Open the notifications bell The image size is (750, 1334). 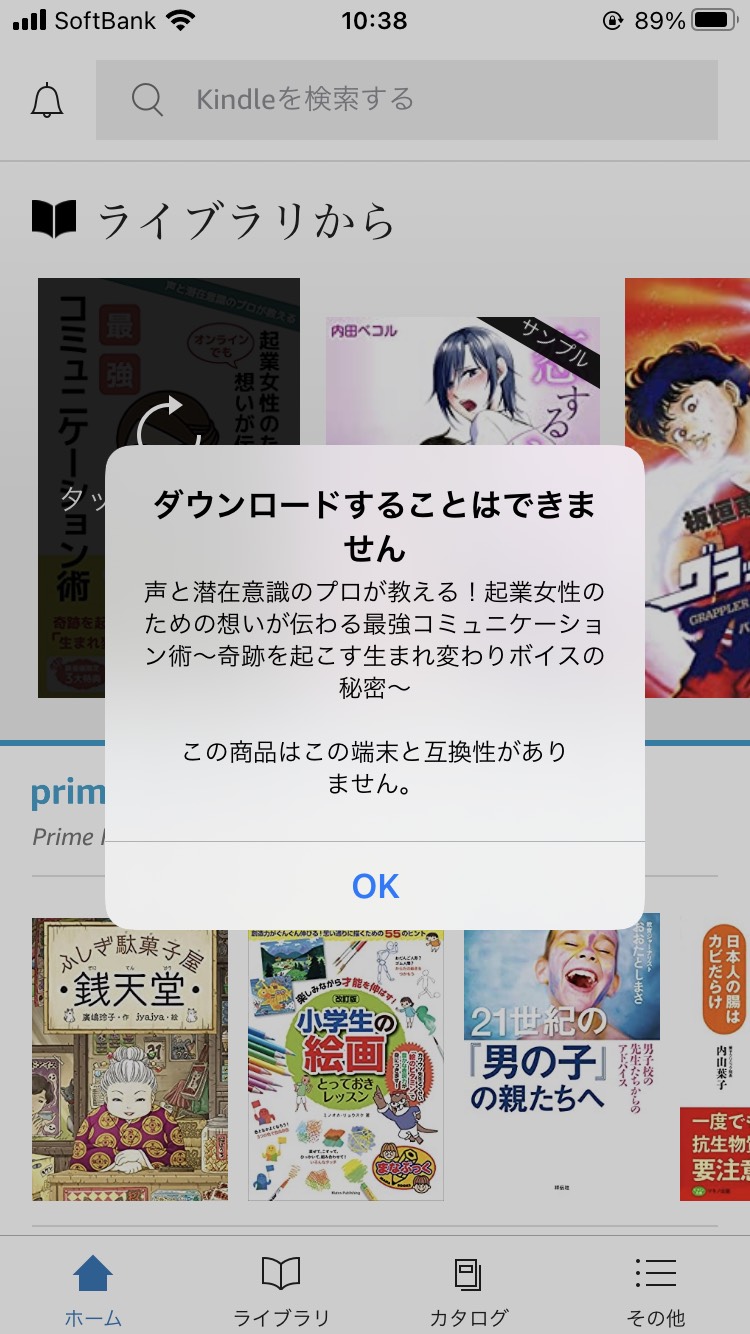tap(47, 100)
